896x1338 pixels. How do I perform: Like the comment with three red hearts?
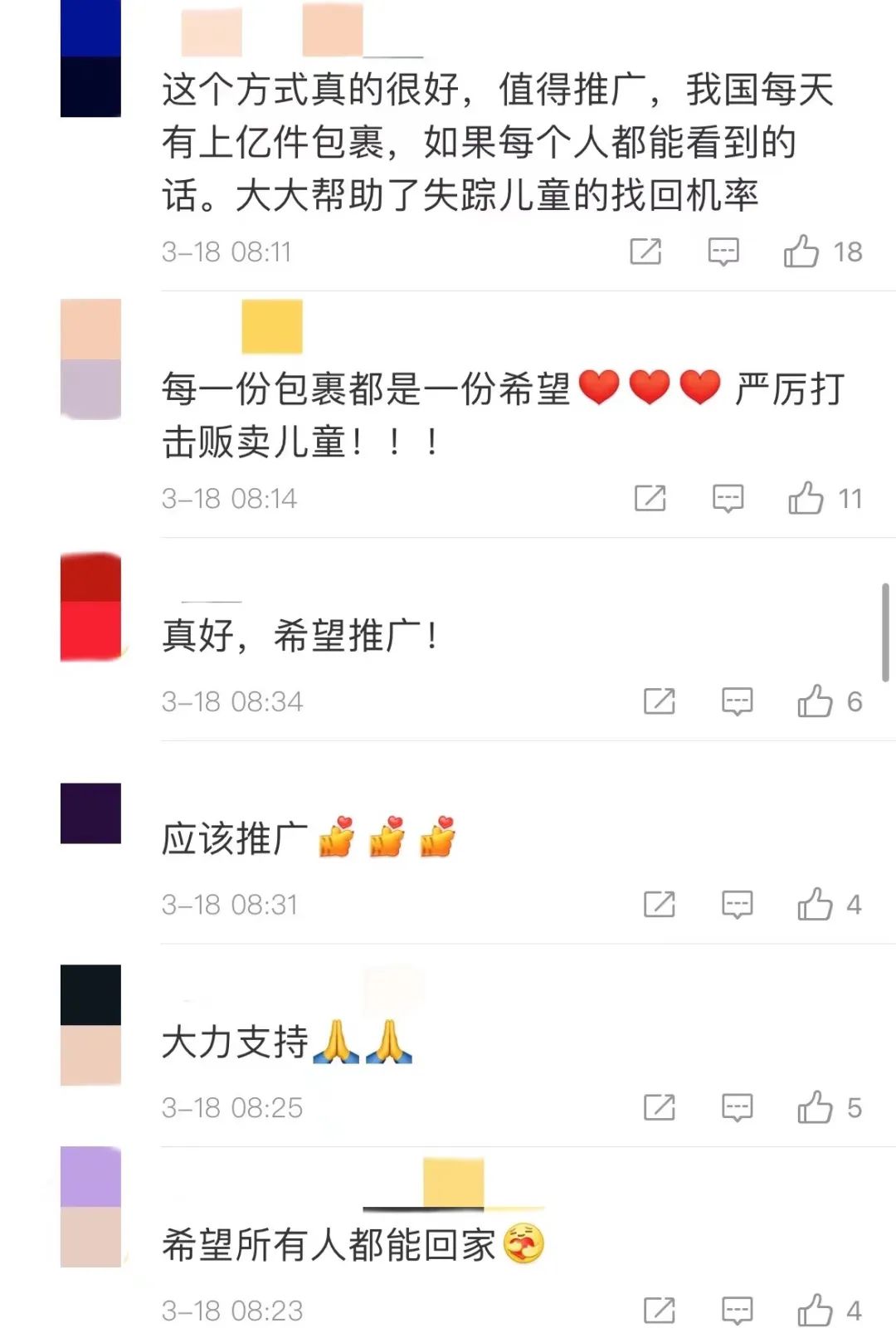point(806,498)
